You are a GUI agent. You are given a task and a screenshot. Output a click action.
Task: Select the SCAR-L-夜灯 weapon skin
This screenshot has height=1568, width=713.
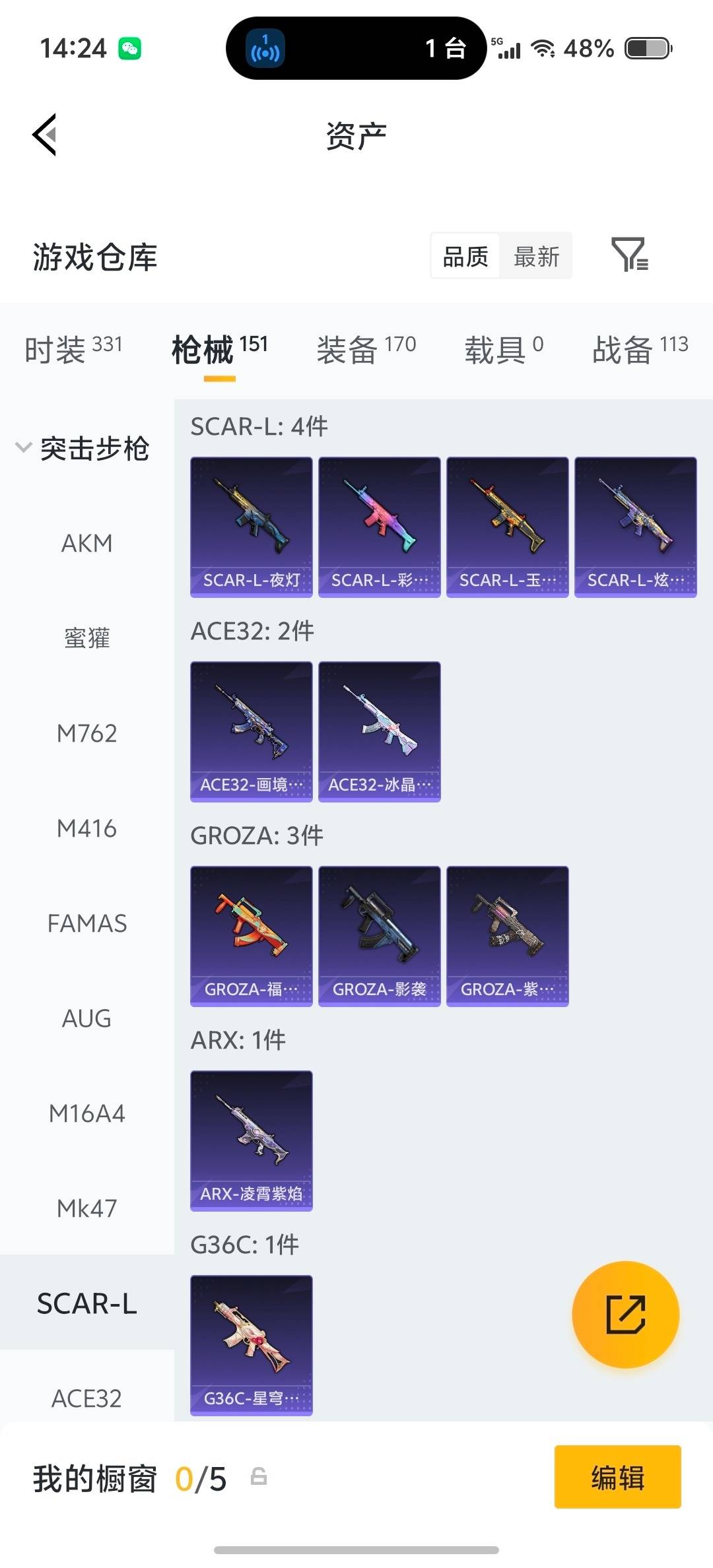pos(251,526)
